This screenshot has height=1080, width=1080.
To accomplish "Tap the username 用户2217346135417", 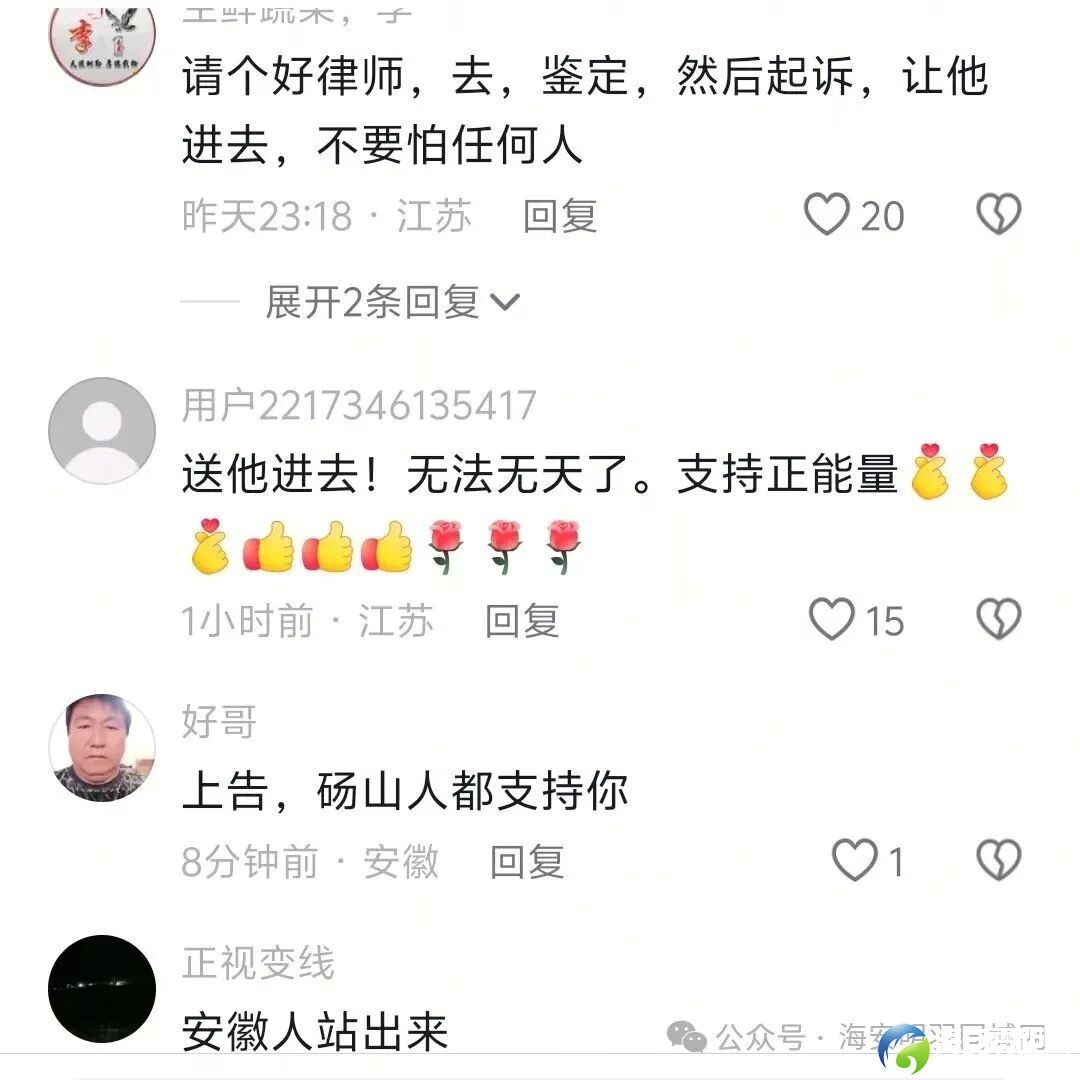I will pyautogui.click(x=359, y=405).
